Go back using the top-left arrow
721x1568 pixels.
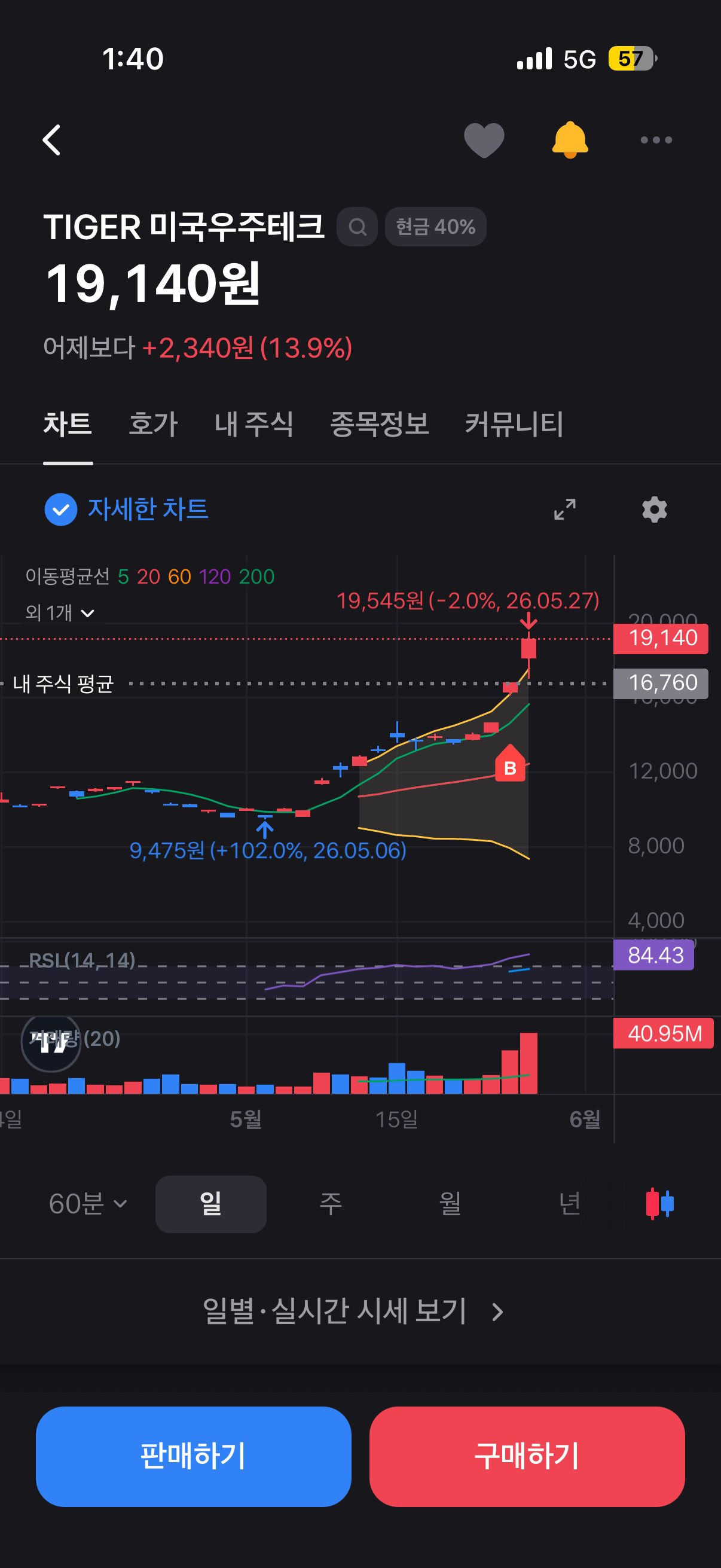[x=53, y=140]
